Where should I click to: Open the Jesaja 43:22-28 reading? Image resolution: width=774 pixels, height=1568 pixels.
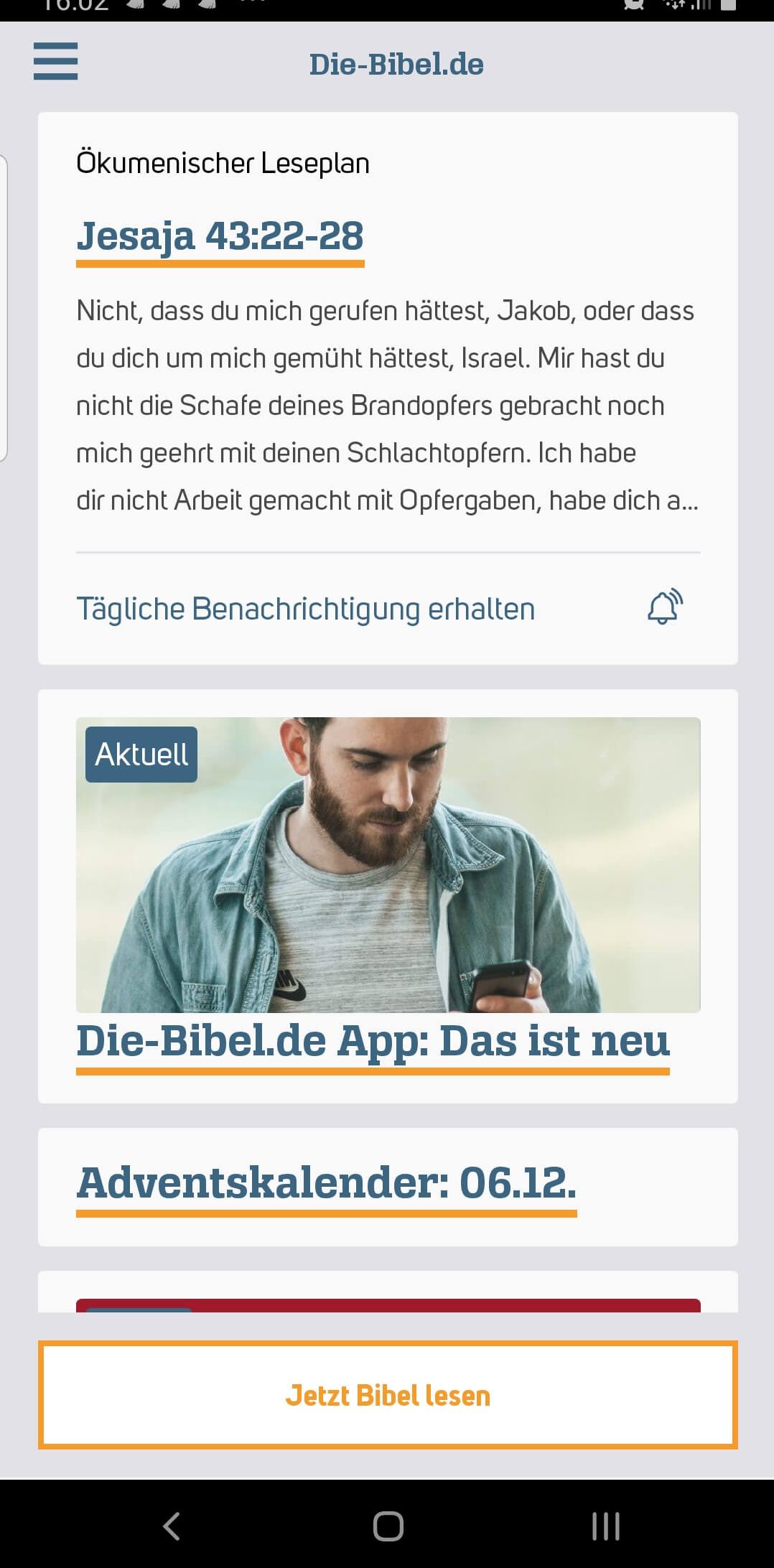click(220, 236)
